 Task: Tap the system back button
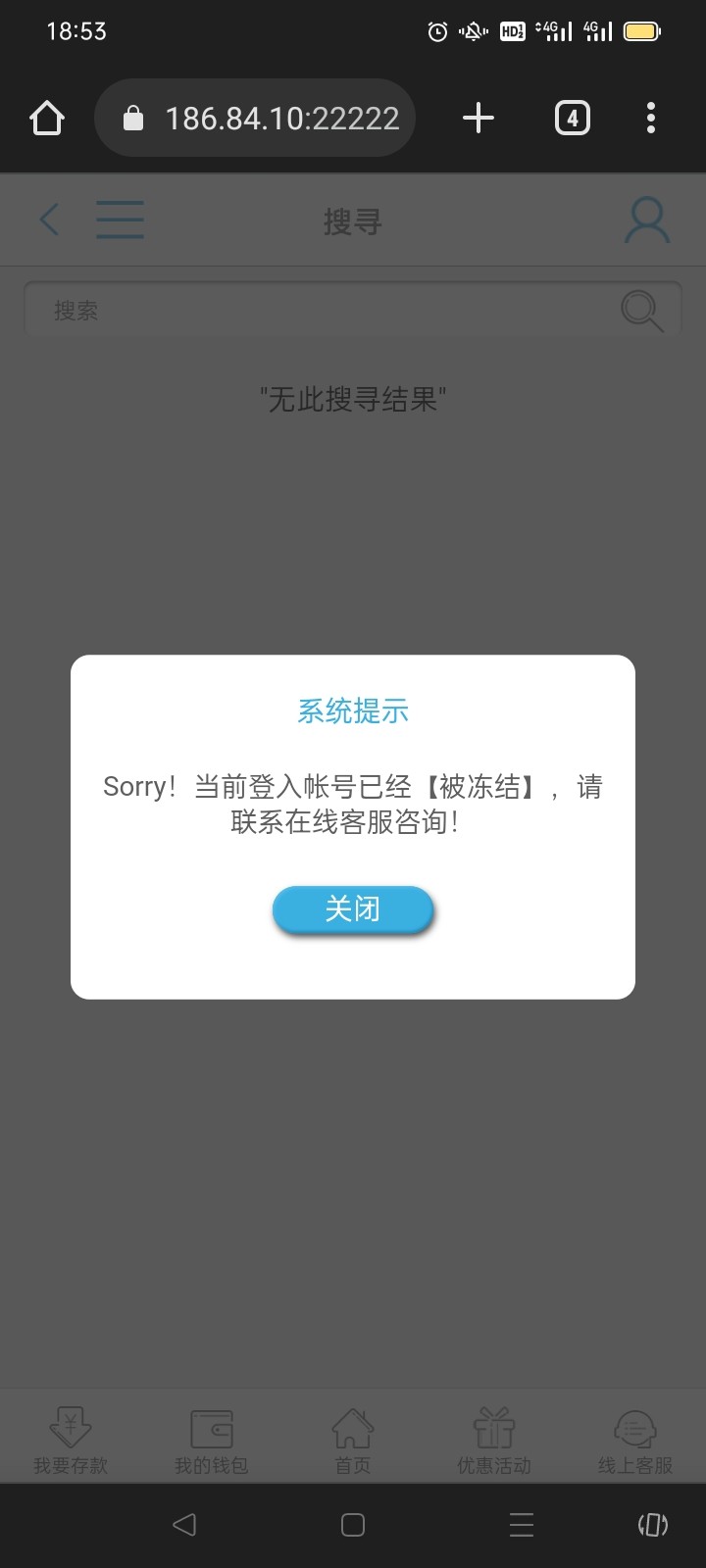(x=184, y=1525)
